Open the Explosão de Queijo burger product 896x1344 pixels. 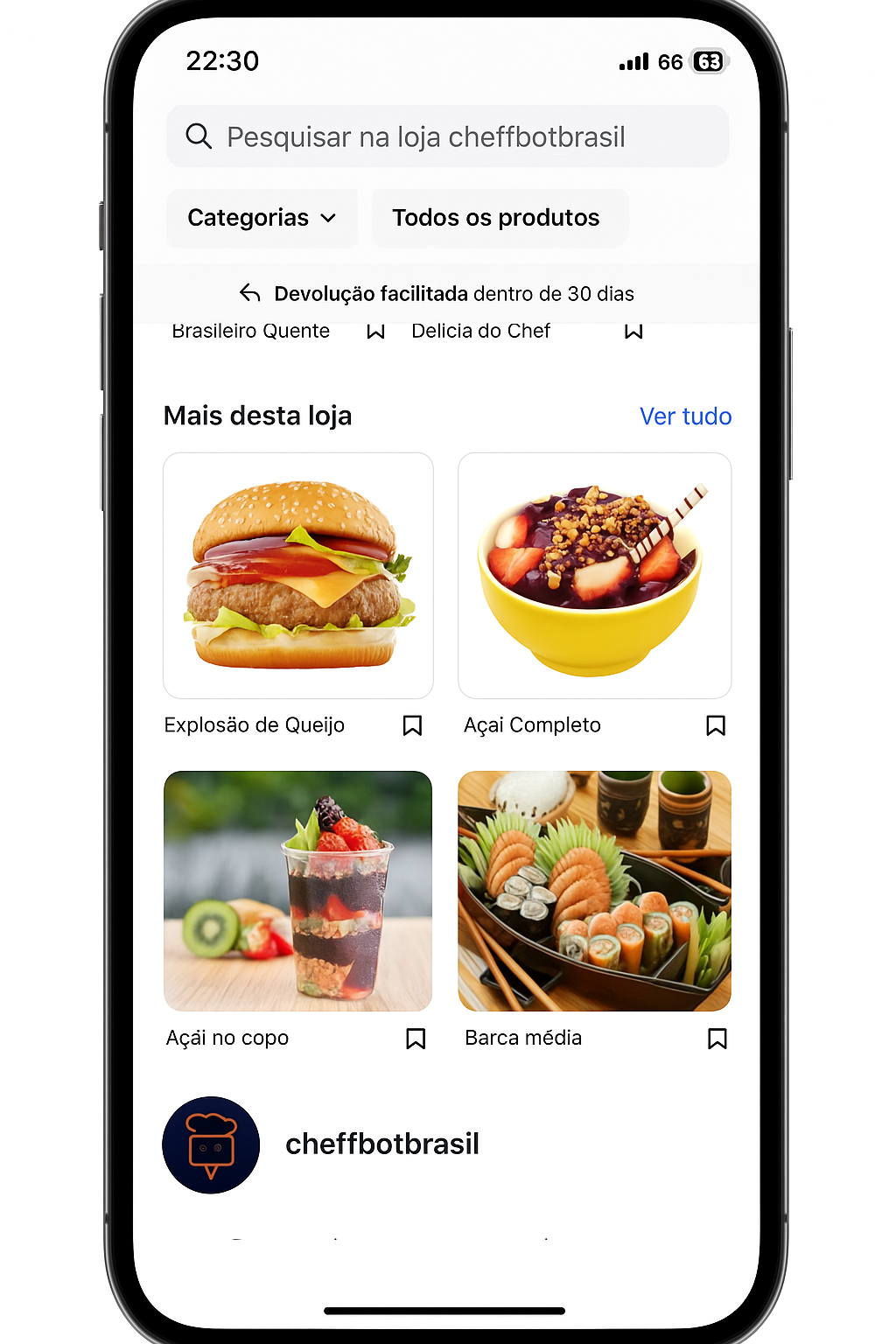298,576
